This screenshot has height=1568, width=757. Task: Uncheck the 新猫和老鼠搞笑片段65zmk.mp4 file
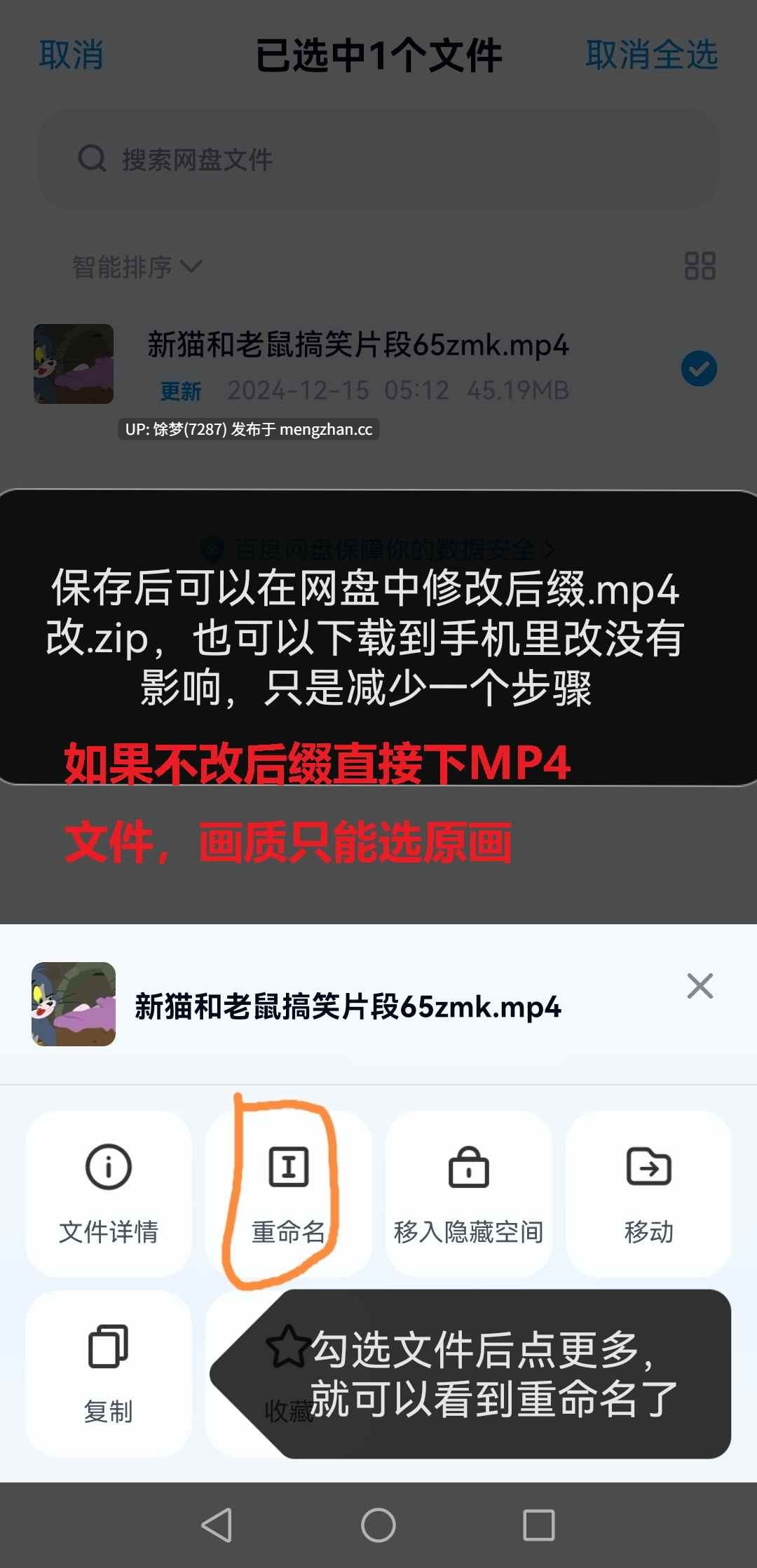click(x=699, y=368)
